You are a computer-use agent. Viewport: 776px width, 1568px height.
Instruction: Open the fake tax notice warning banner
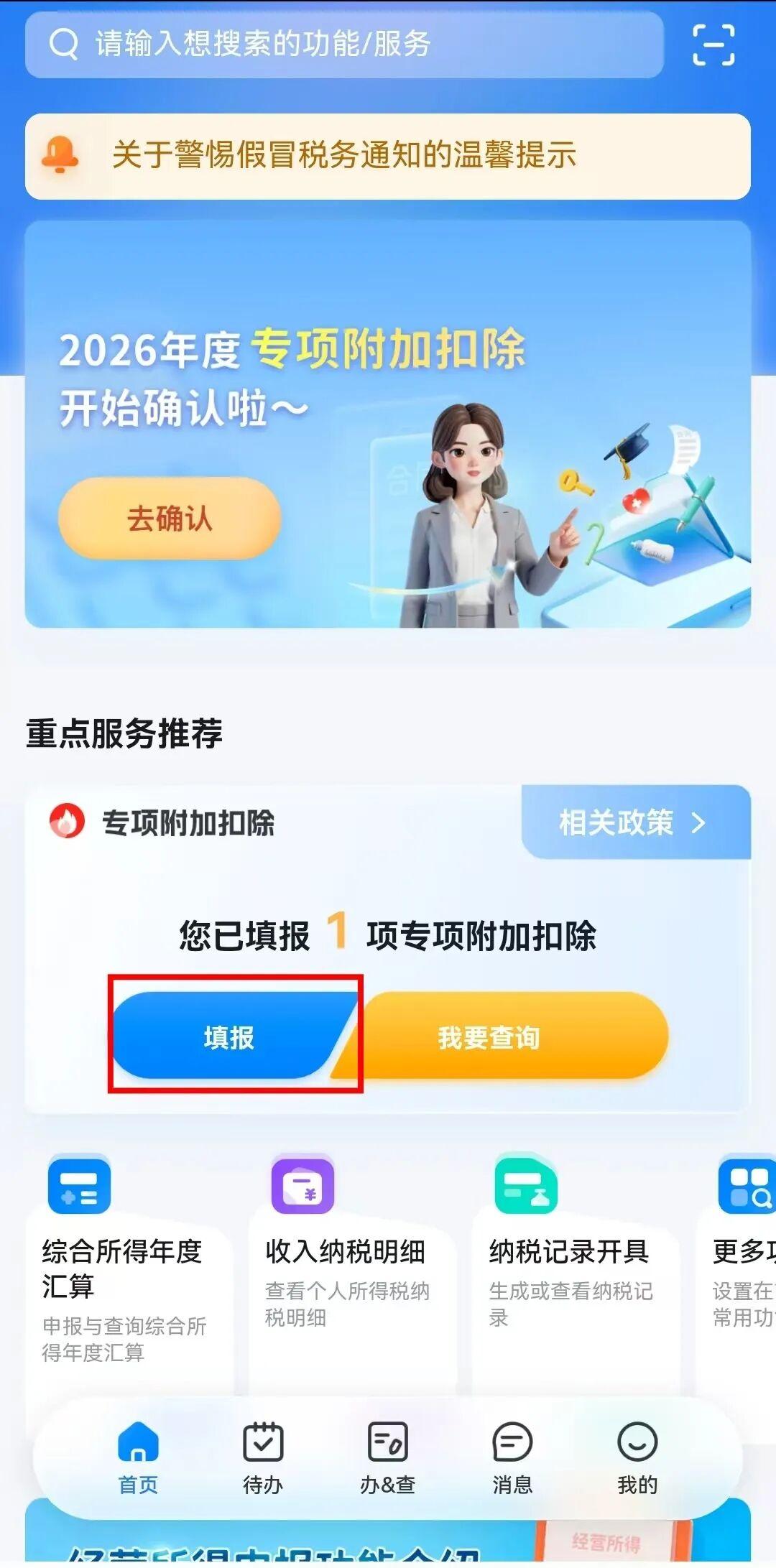tap(387, 156)
